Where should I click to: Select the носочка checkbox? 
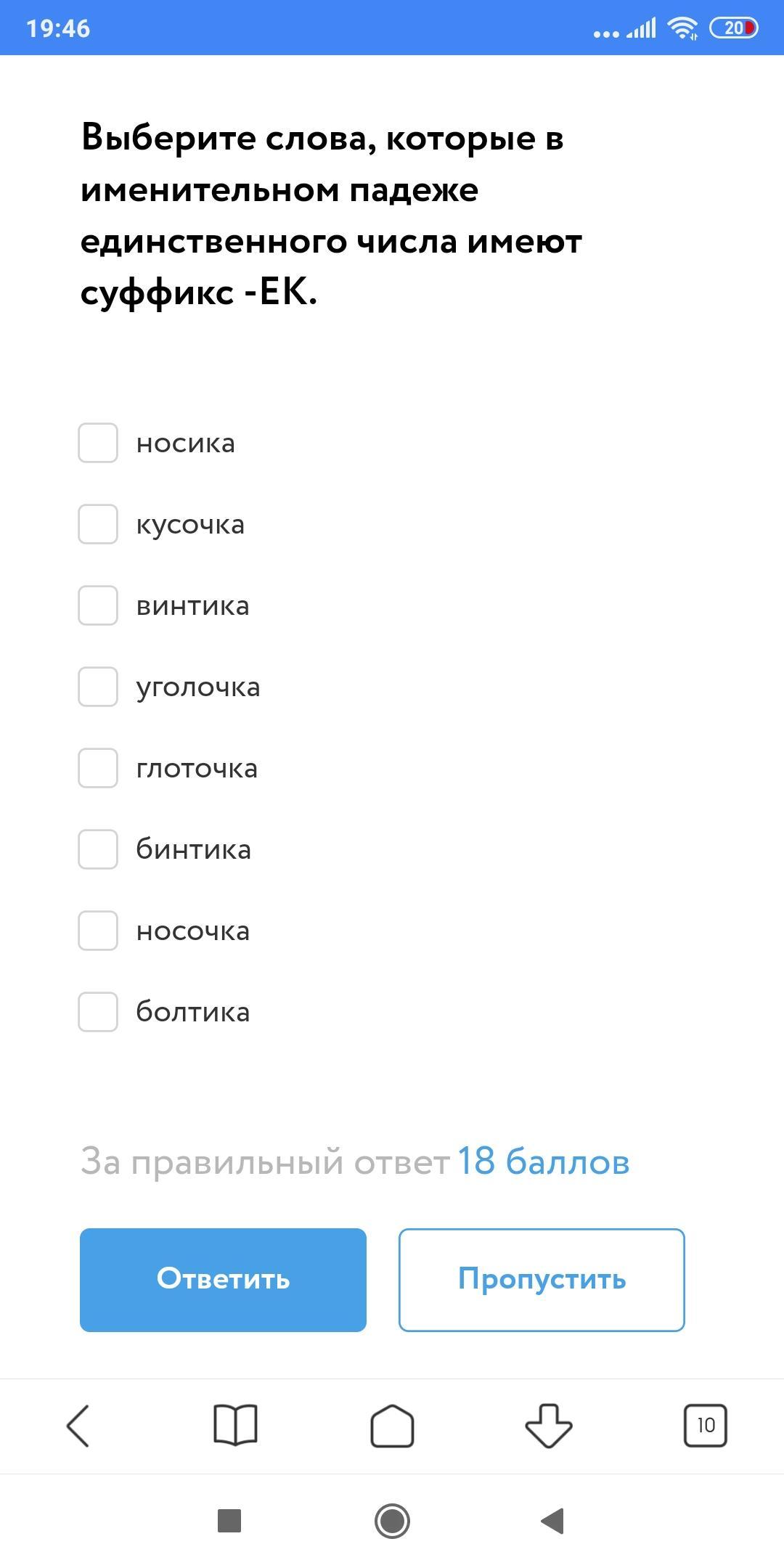point(98,931)
